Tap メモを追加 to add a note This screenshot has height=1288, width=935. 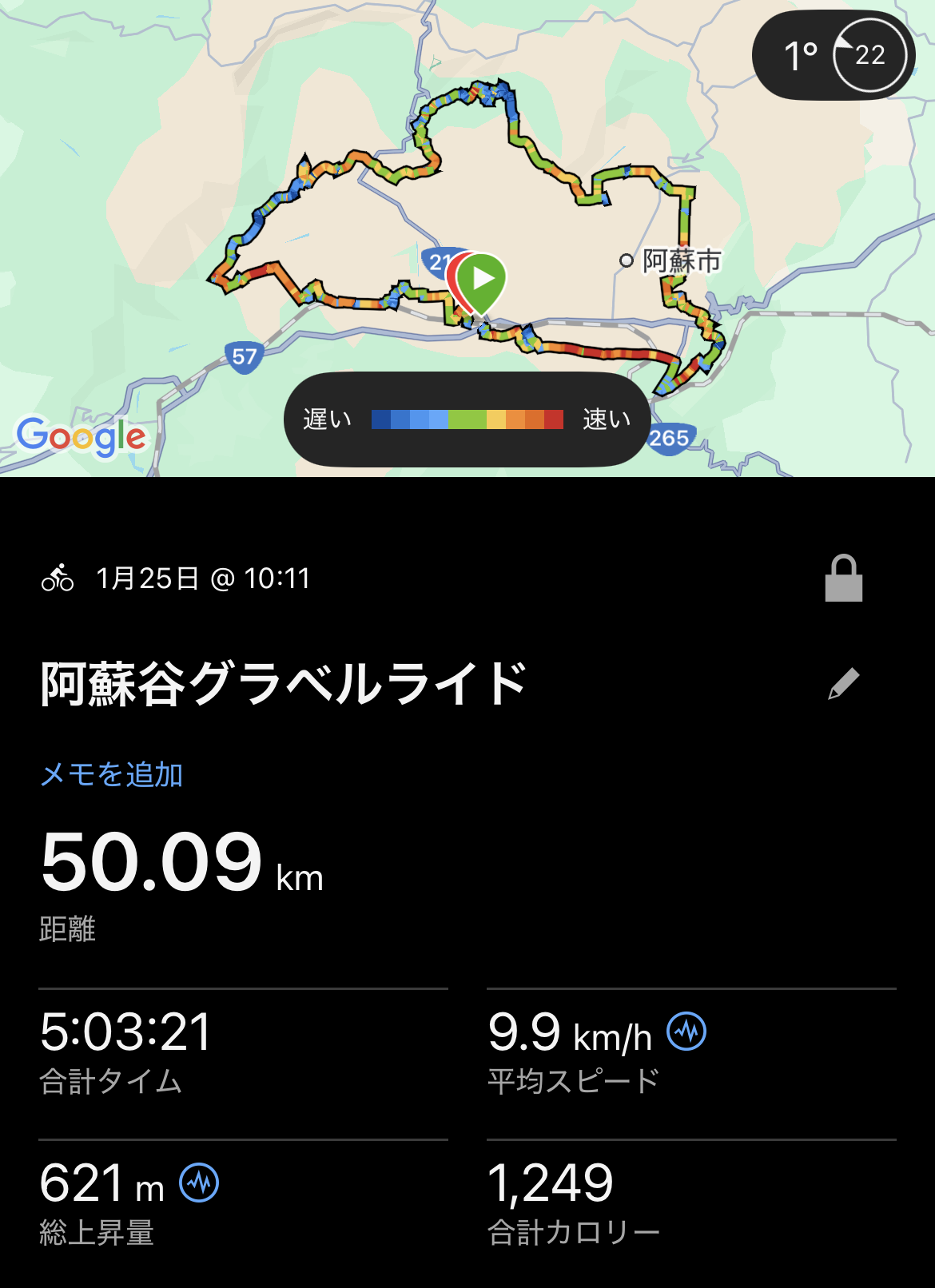(x=112, y=774)
